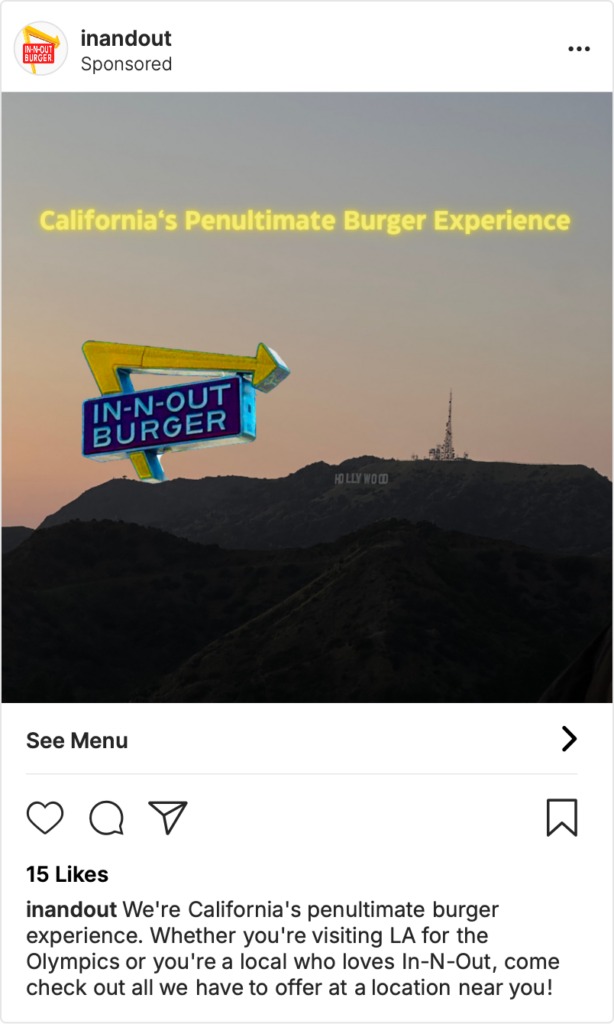614x1024 pixels.
Task: Open the See Menu call-to-action
Action: 300,740
